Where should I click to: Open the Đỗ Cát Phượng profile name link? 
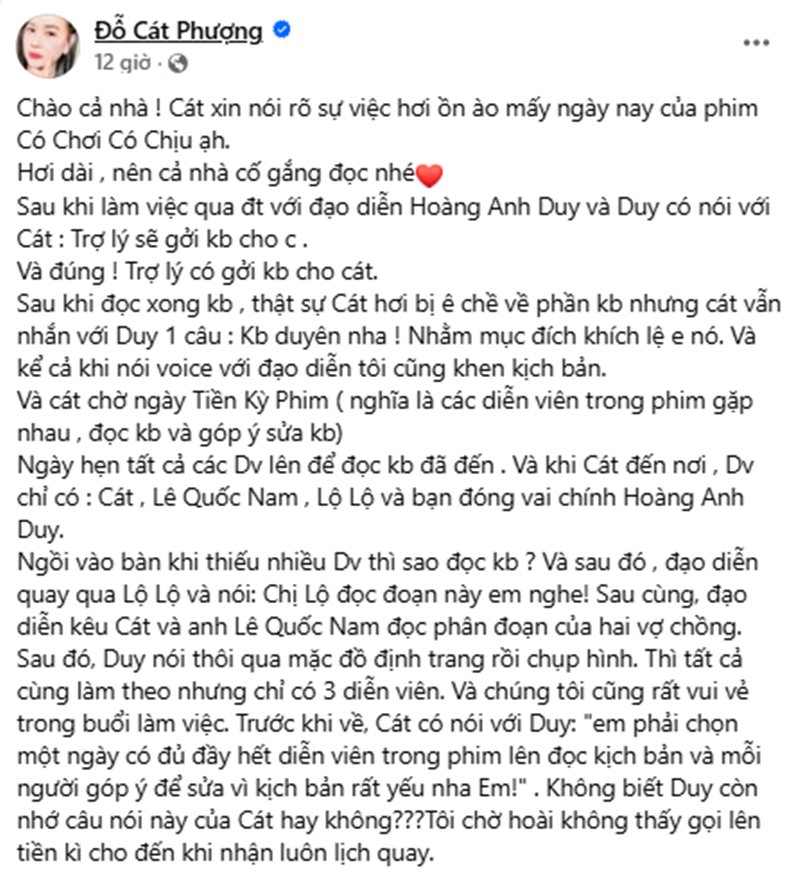tap(178, 32)
